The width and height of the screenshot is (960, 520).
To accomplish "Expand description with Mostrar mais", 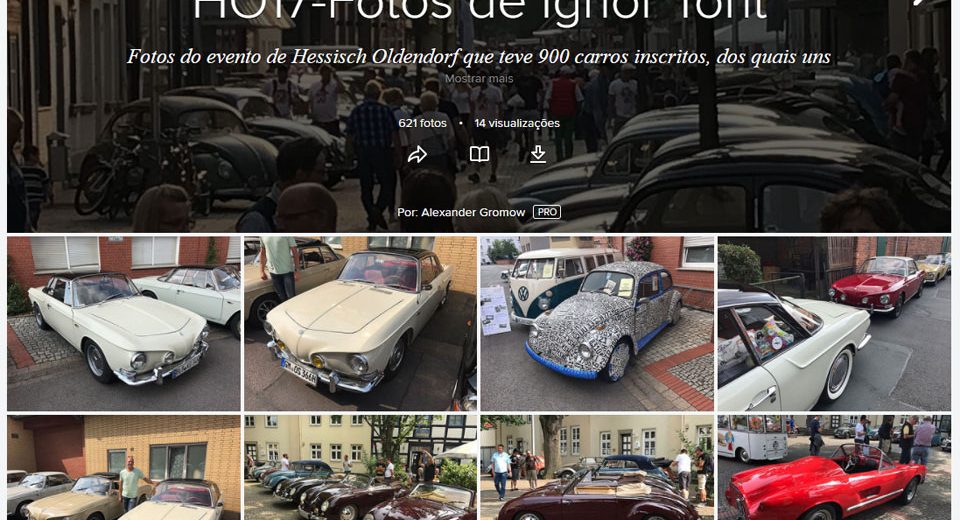I will (x=479, y=79).
